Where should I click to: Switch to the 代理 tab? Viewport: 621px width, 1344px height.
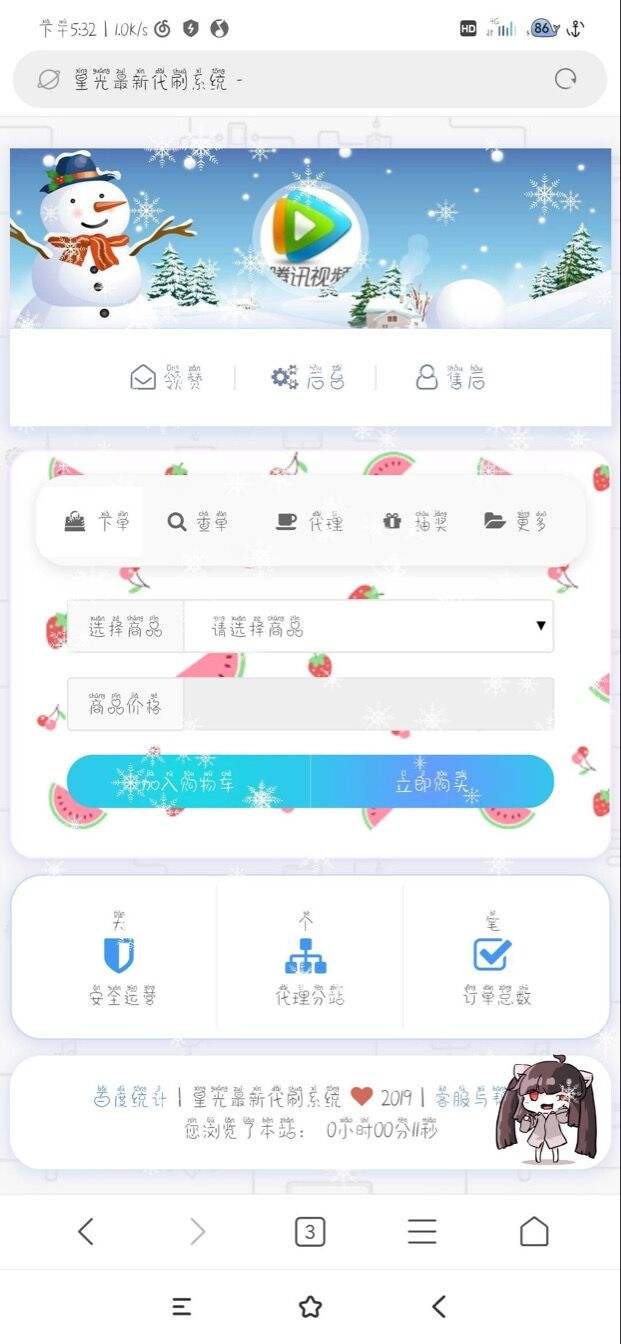309,521
